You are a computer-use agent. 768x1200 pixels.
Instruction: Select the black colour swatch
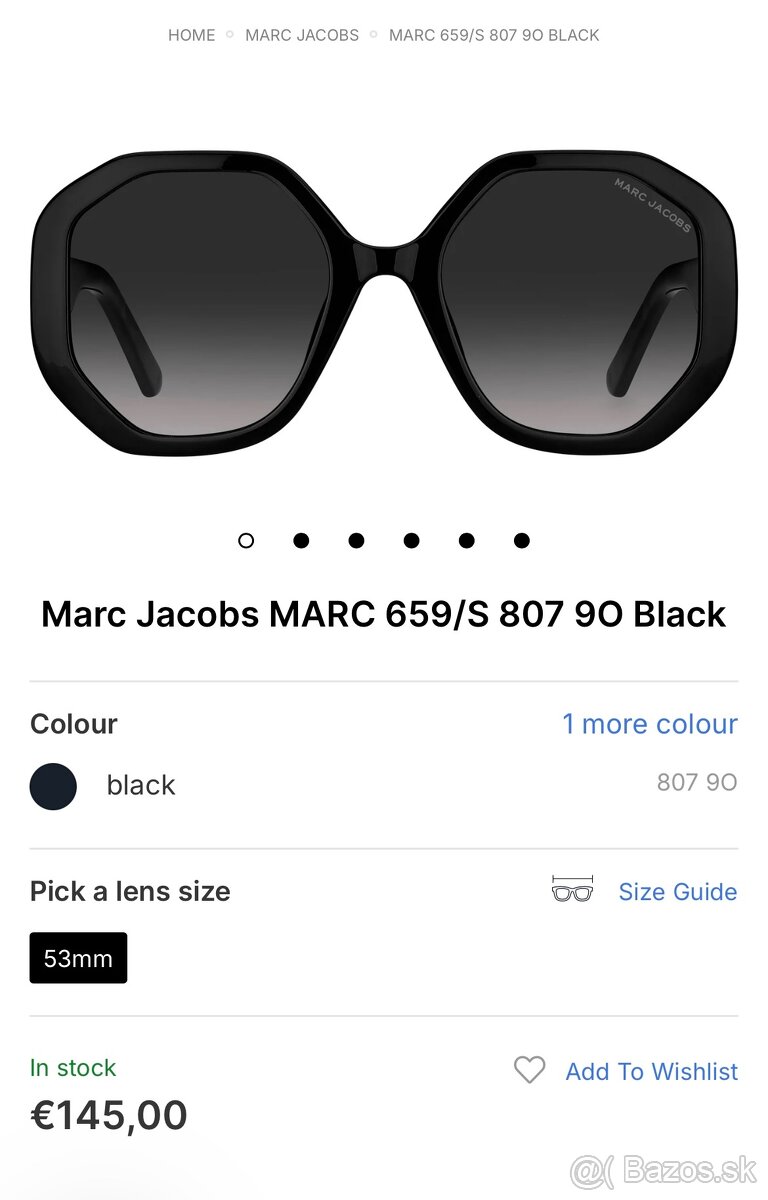[53, 786]
